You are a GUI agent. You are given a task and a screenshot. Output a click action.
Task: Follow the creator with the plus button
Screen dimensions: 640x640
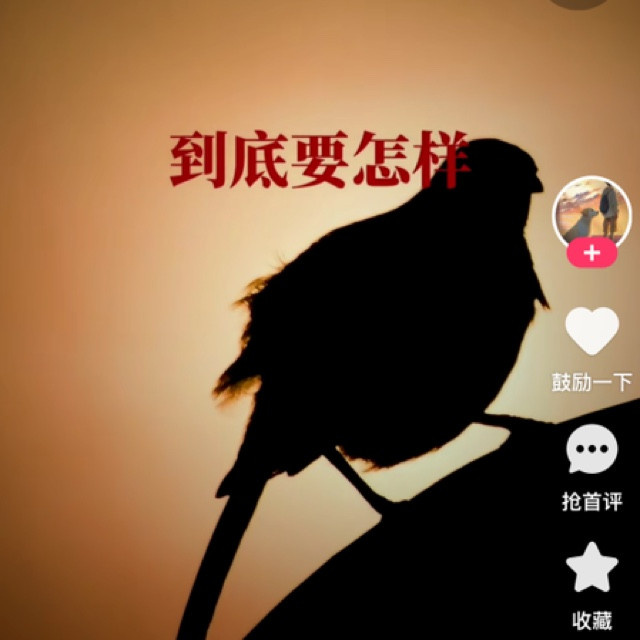point(592,254)
